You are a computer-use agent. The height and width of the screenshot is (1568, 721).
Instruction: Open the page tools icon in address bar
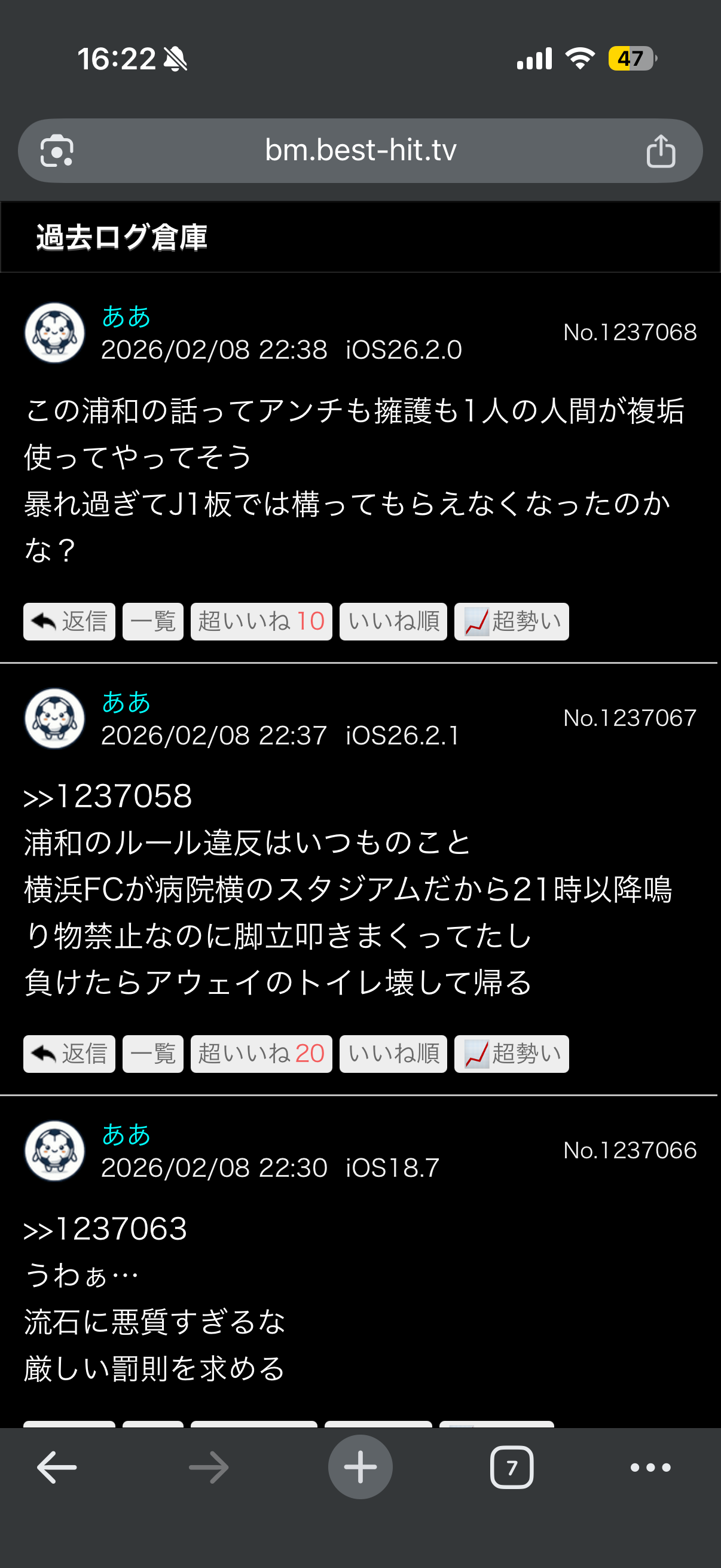(x=57, y=151)
